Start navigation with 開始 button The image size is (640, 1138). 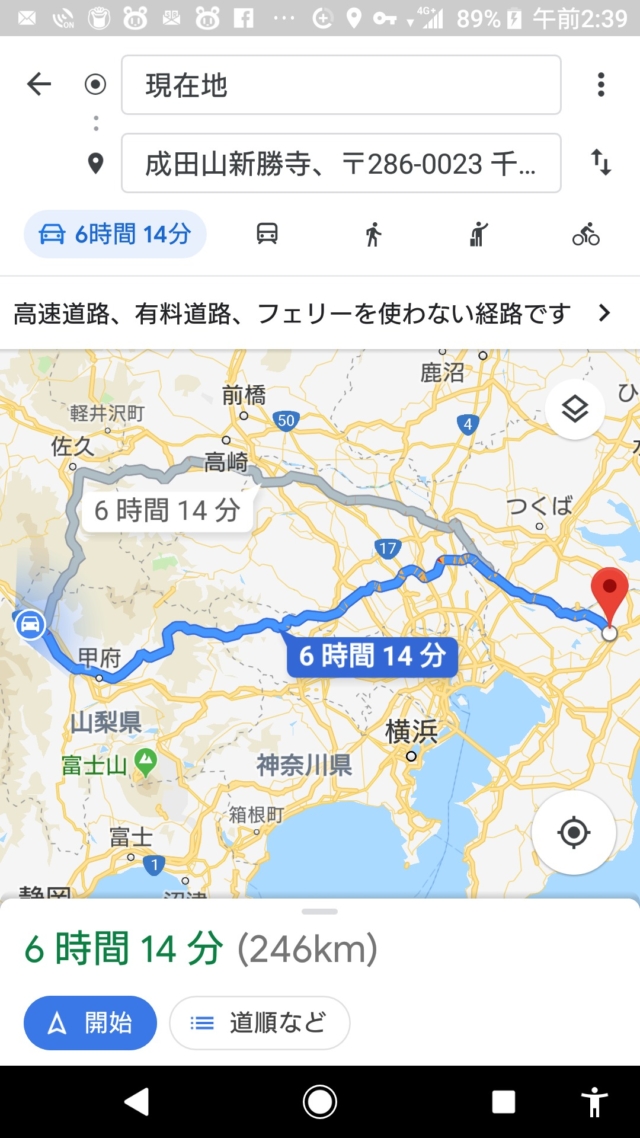(91, 1022)
